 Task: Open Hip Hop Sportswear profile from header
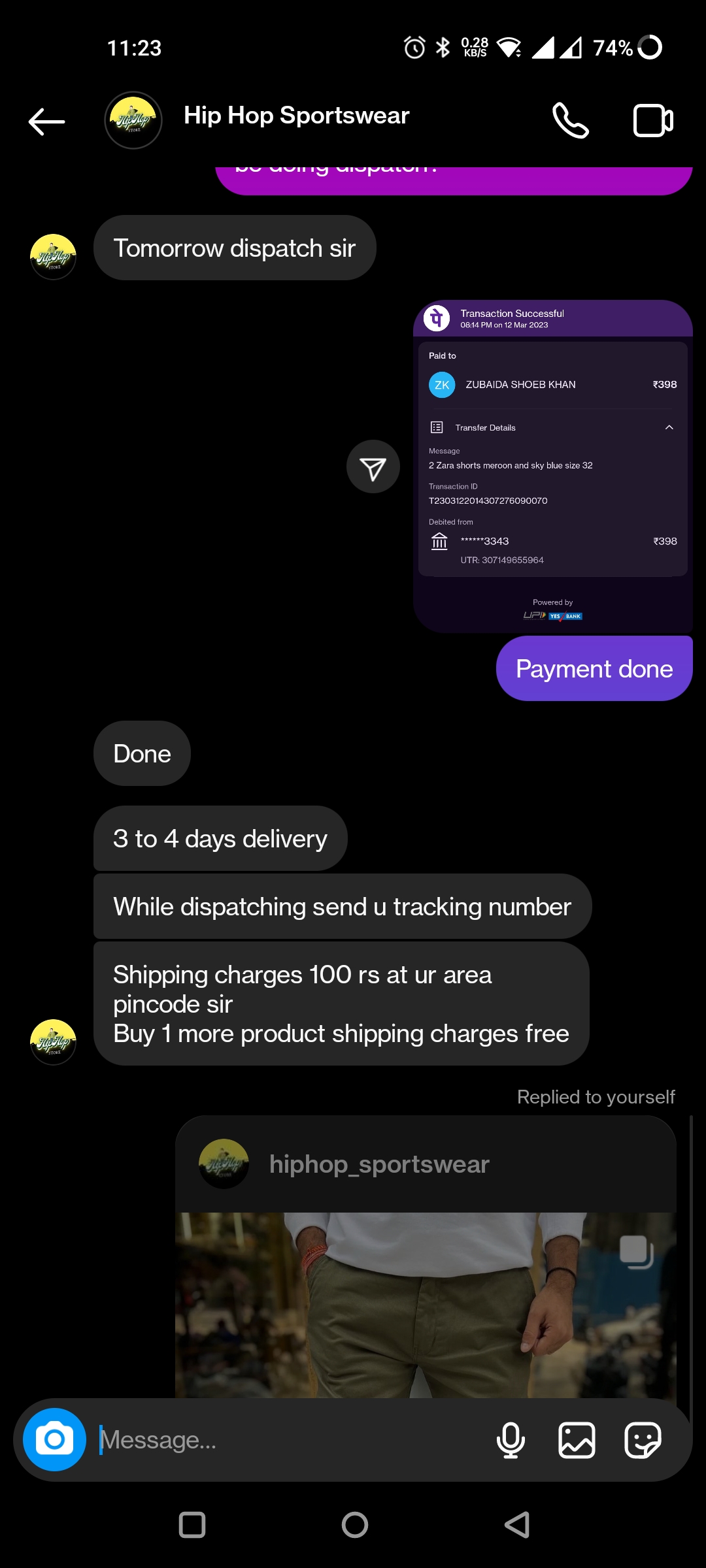coord(296,116)
